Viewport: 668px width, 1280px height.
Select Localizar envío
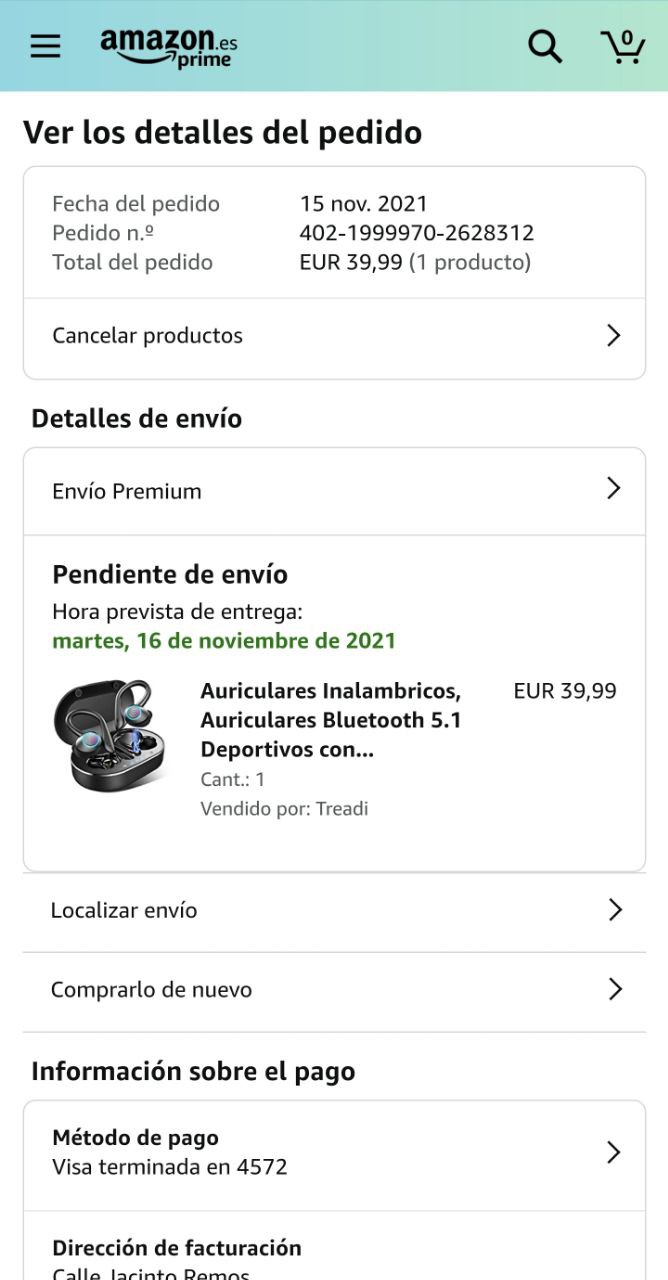click(x=334, y=910)
